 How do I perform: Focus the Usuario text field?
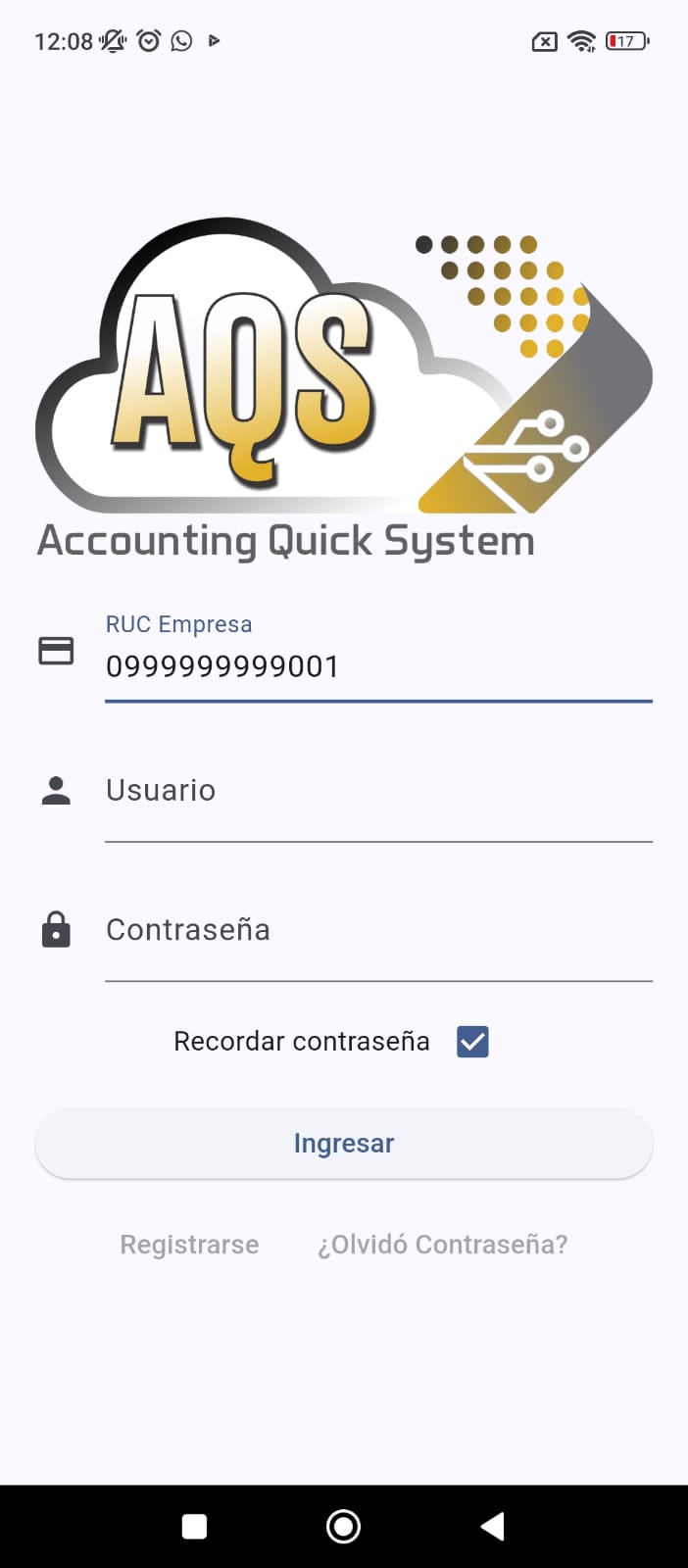378,792
